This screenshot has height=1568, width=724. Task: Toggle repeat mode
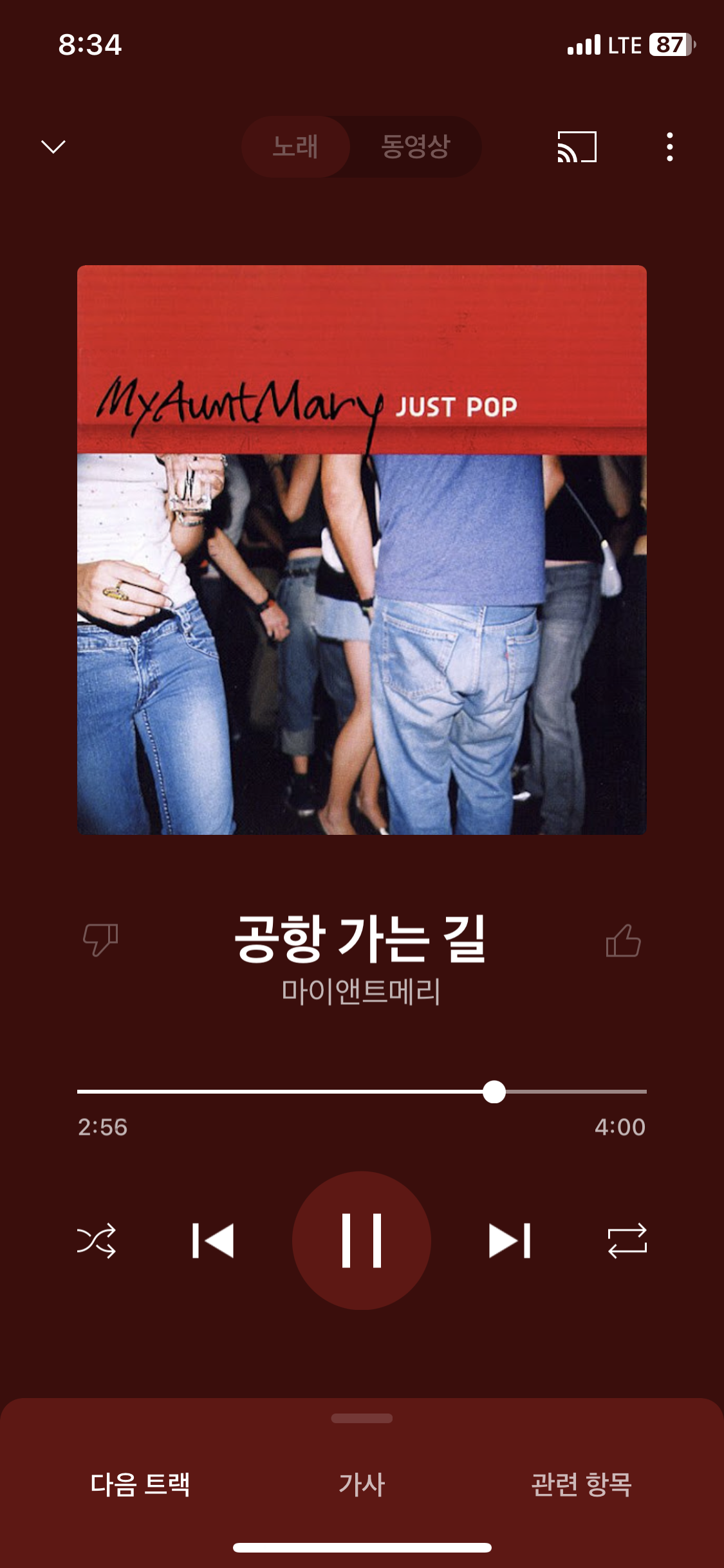pos(627,1240)
